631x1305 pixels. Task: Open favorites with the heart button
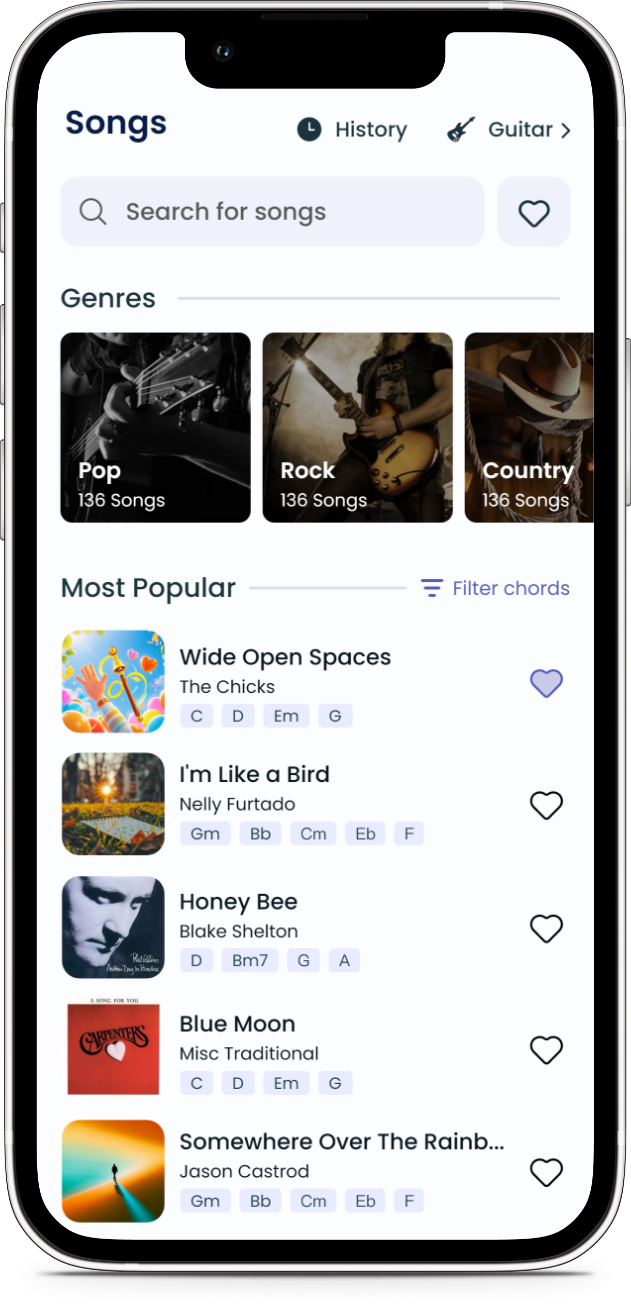click(534, 212)
